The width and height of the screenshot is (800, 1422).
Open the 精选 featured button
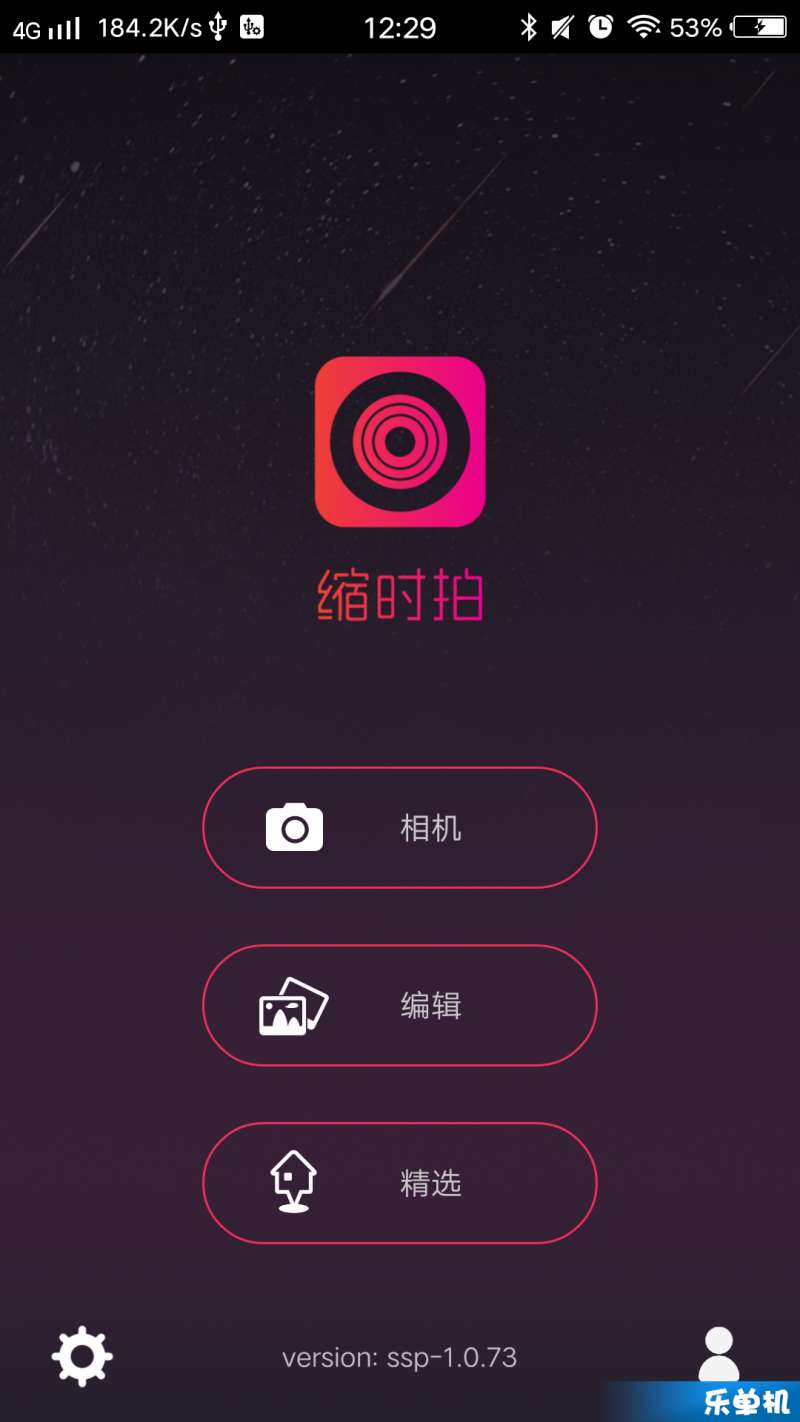pyautogui.click(x=399, y=1183)
